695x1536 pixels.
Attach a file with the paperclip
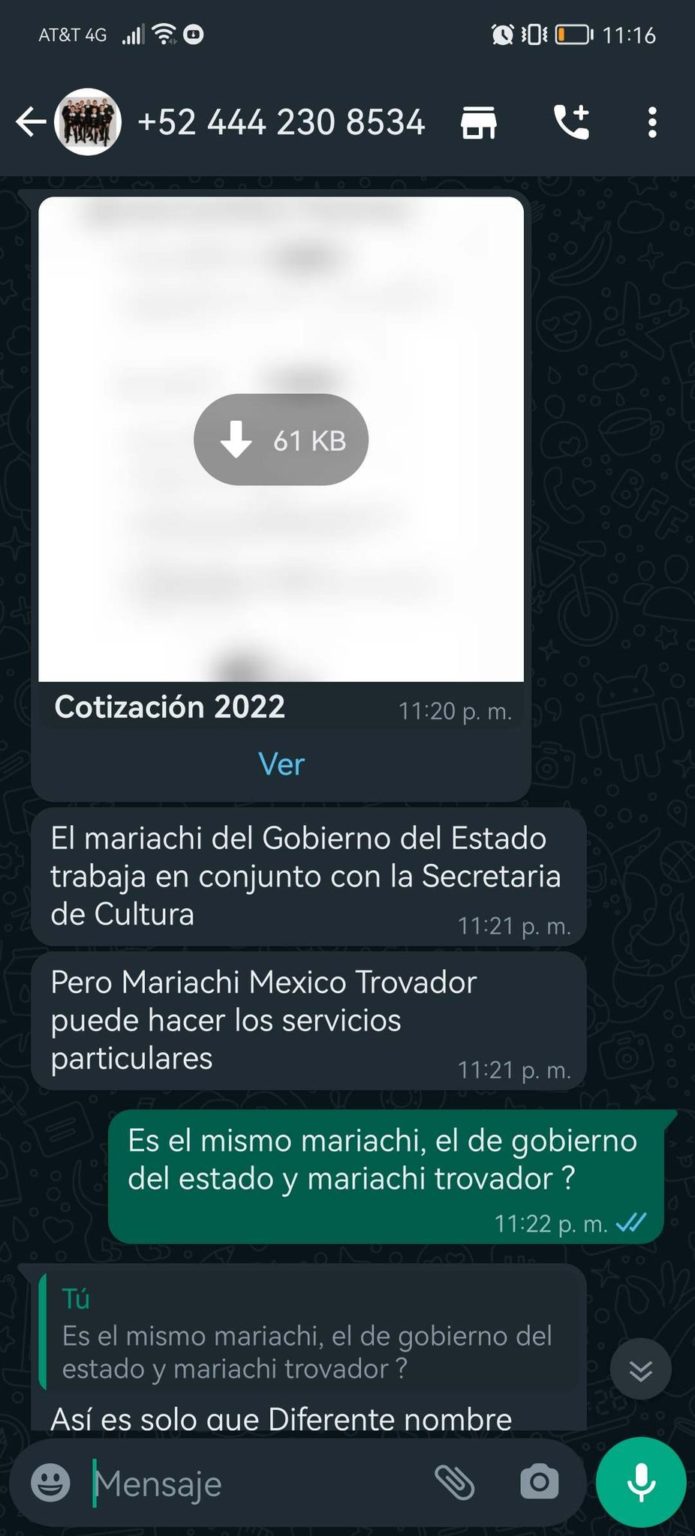454,1482
